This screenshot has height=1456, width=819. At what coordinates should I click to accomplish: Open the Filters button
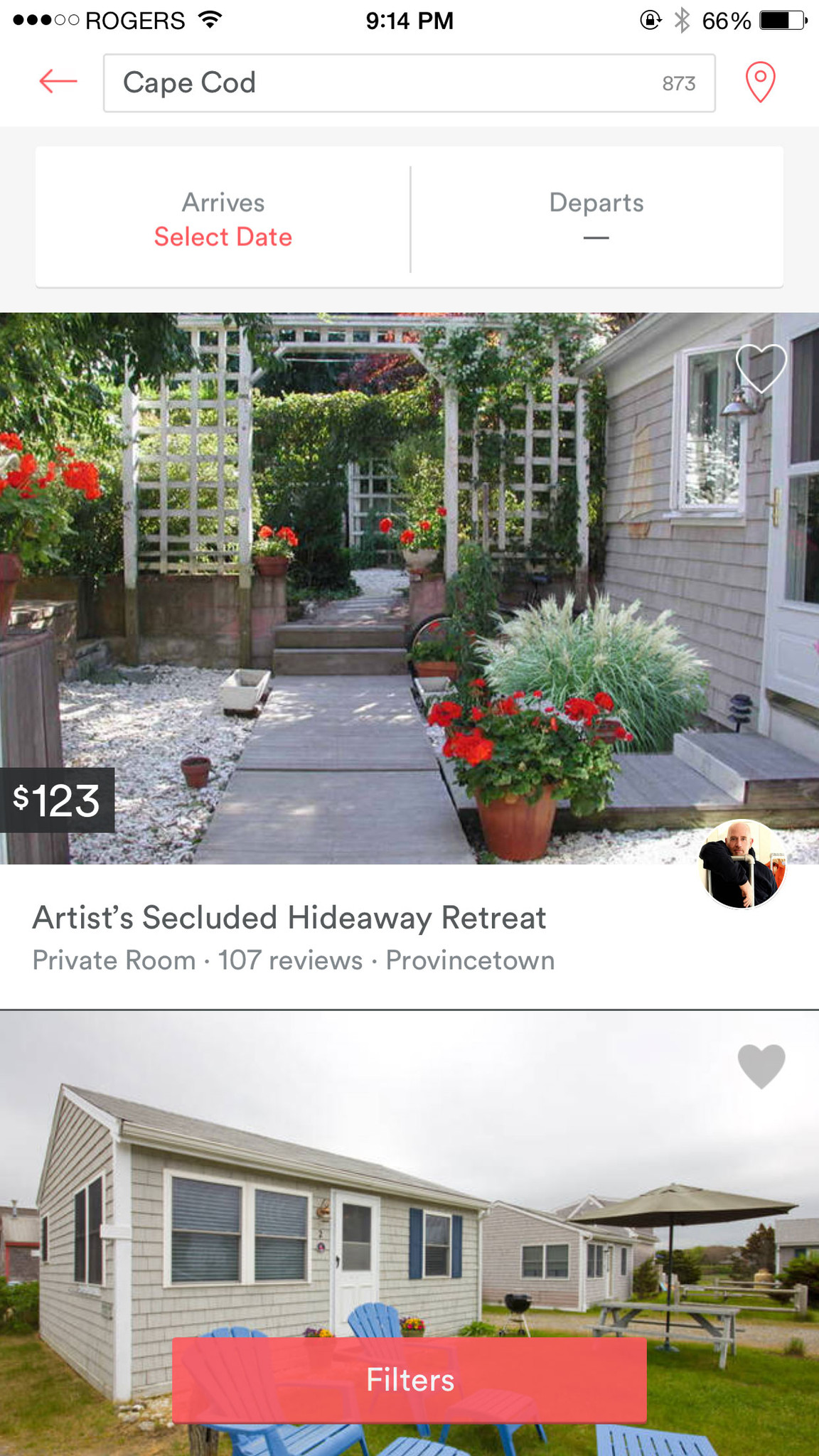coord(409,1380)
